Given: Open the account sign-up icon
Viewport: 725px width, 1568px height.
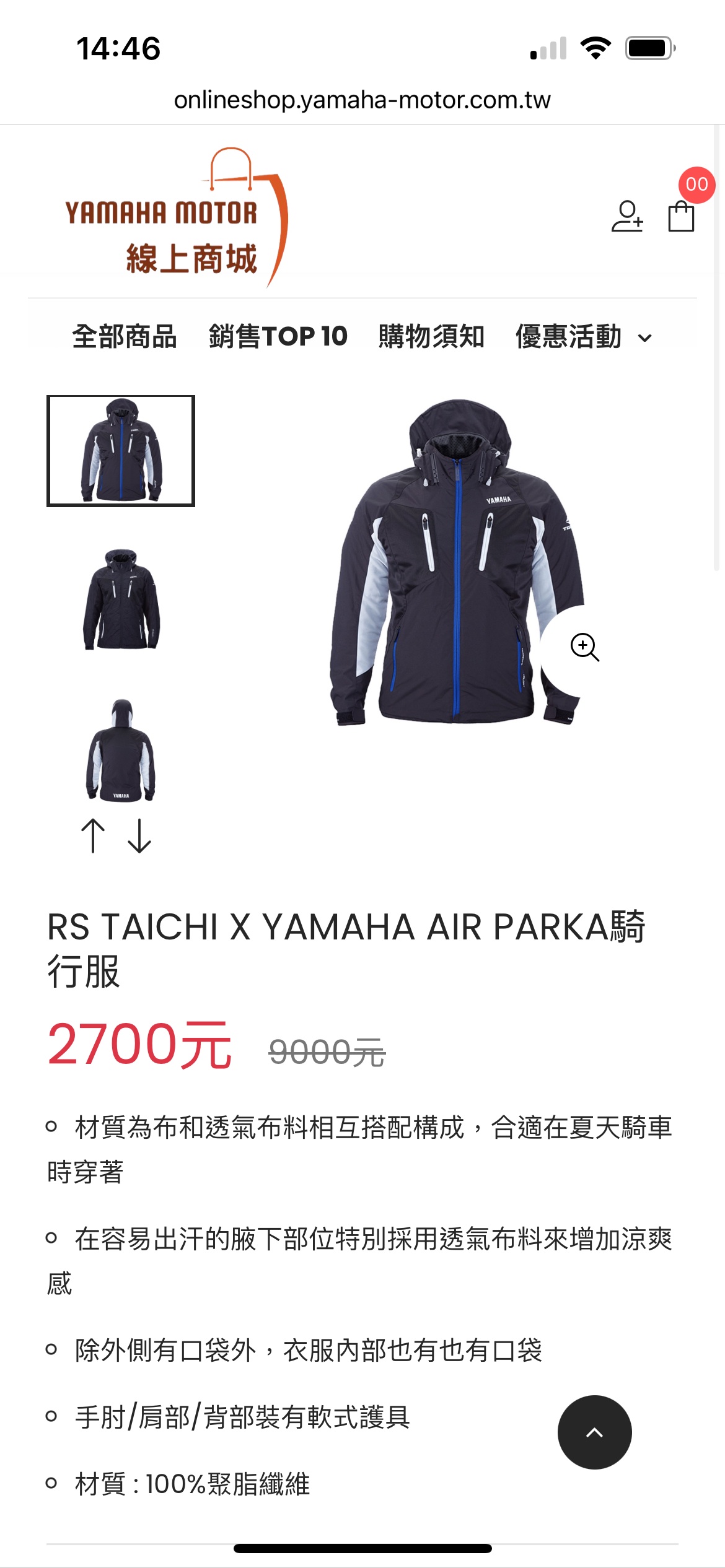Looking at the screenshot, I should [627, 216].
